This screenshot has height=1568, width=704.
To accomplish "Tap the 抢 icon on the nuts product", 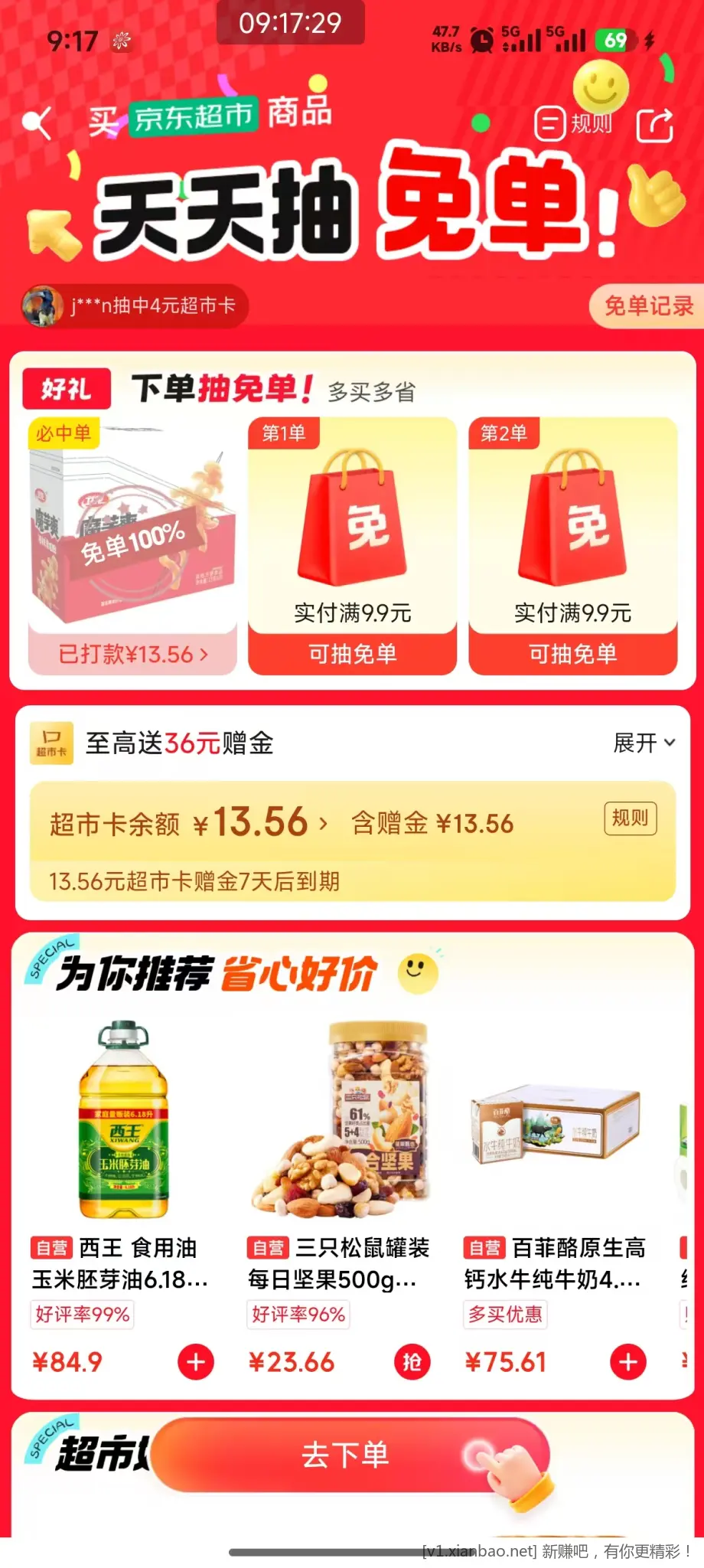I will [x=413, y=1362].
